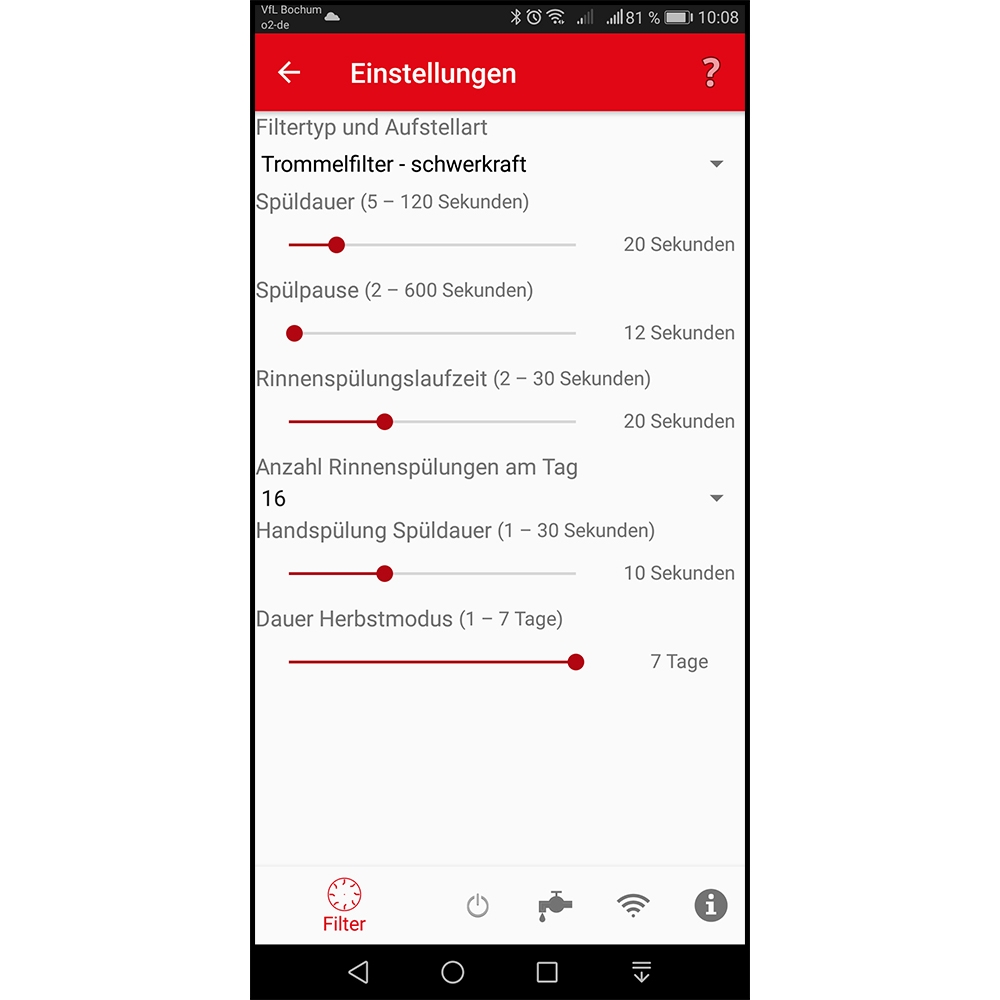Open the recent apps view
This screenshot has height=1000, width=1000.
(547, 972)
